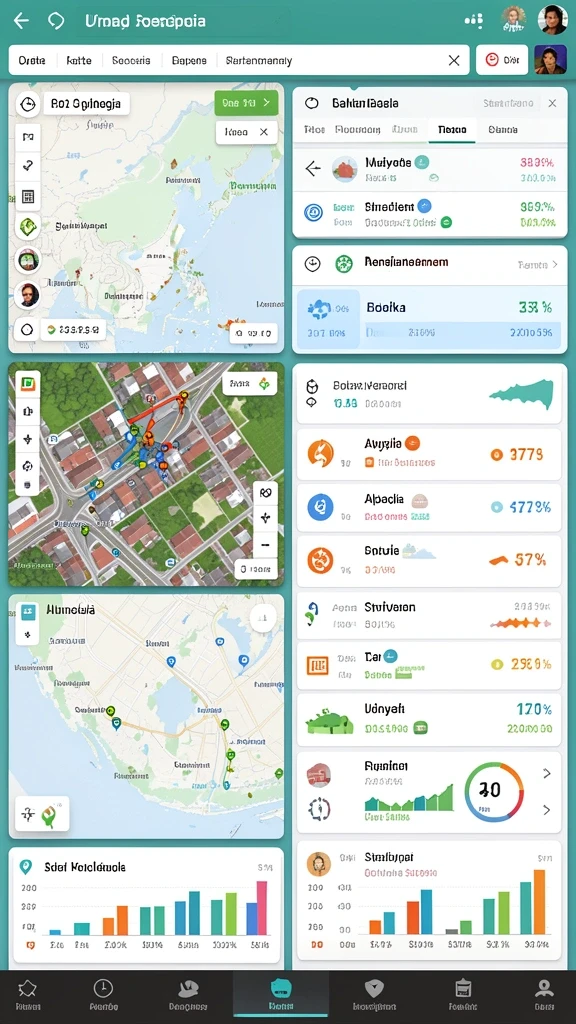Select the Bodika card showing 33%
The width and height of the screenshot is (576, 1024).
429,318
